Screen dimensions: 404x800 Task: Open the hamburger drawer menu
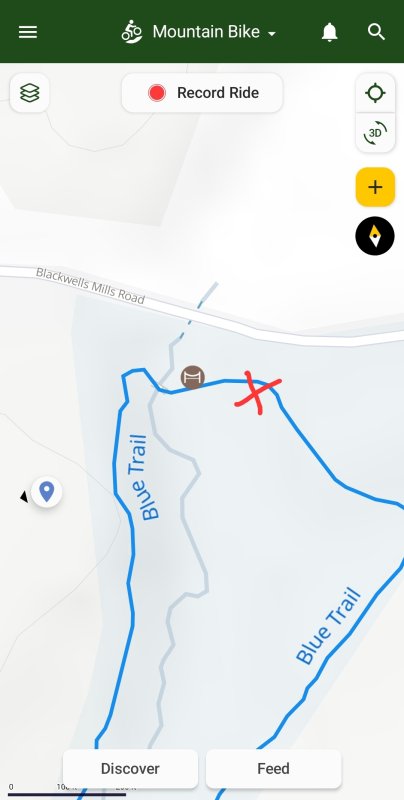tap(28, 32)
